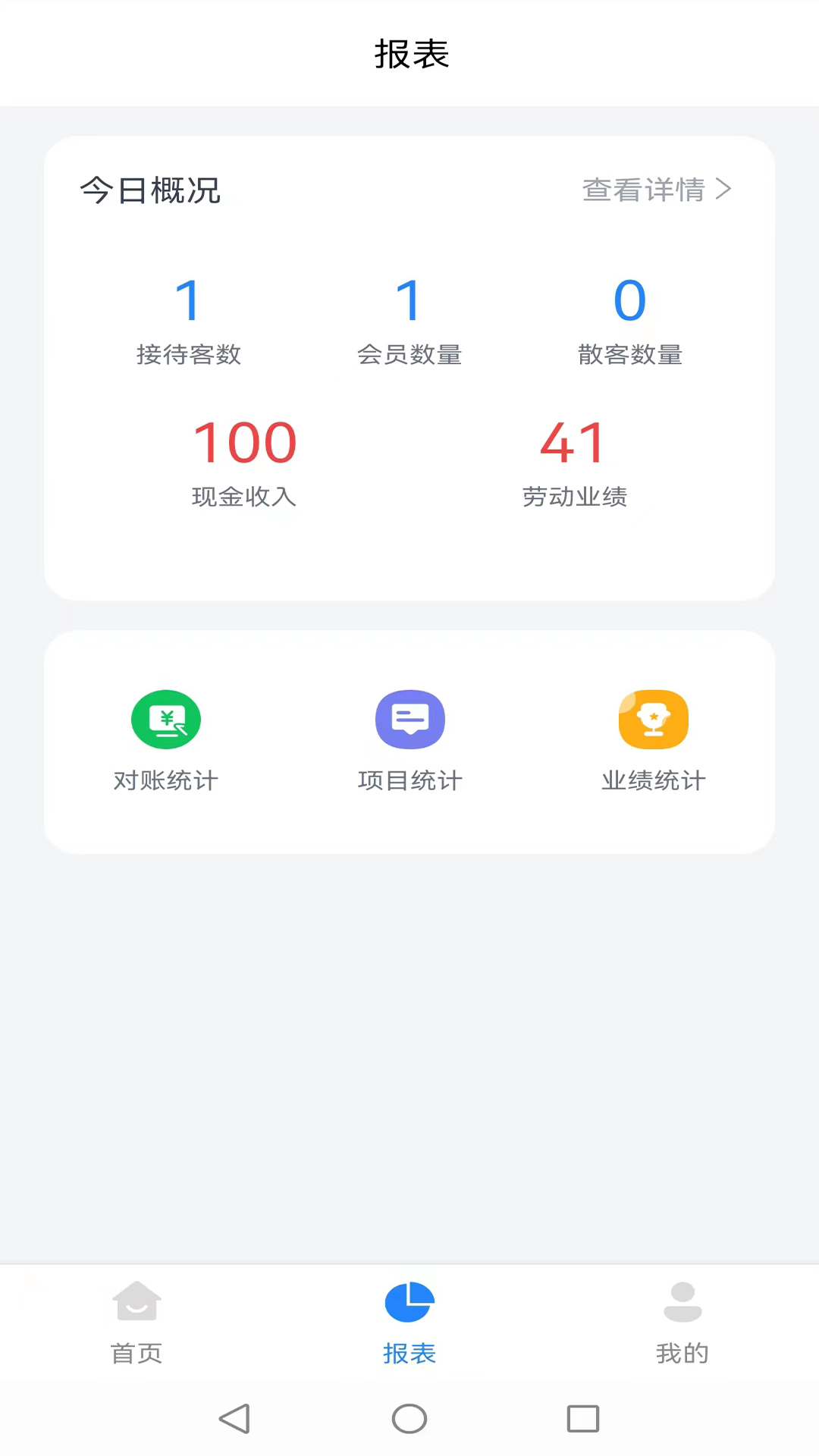Viewport: 819px width, 1456px height.
Task: Tap the trophy icon above 业绩统计
Action: pos(653,719)
